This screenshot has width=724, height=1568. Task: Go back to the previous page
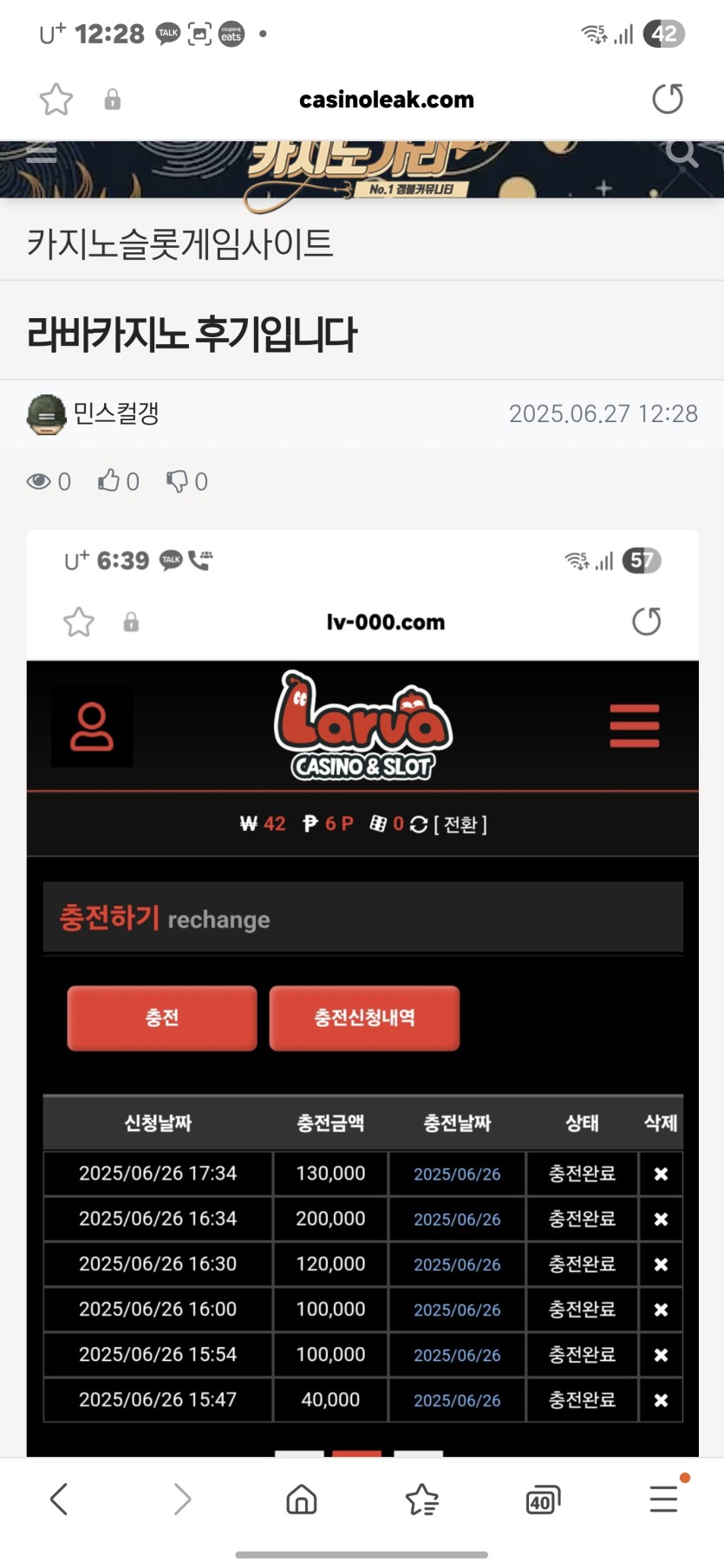click(x=59, y=1499)
